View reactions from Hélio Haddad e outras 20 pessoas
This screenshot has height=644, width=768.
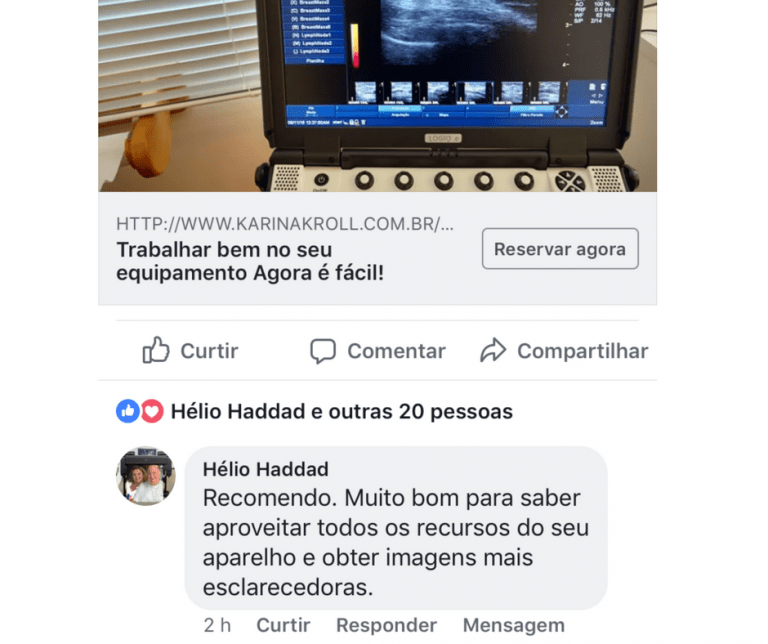point(340,411)
